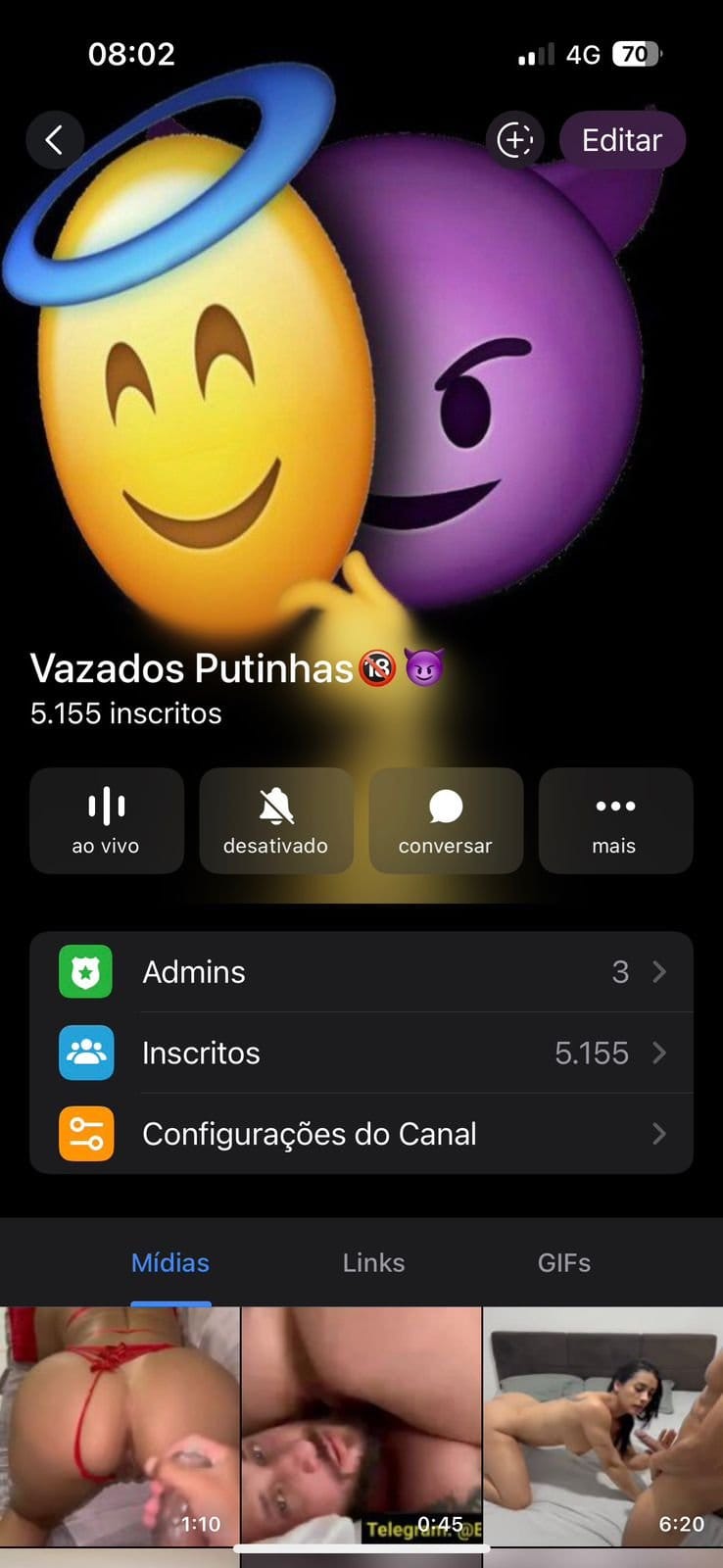The height and width of the screenshot is (1568, 723).
Task: Go back with the back arrow
Action: tap(54, 139)
